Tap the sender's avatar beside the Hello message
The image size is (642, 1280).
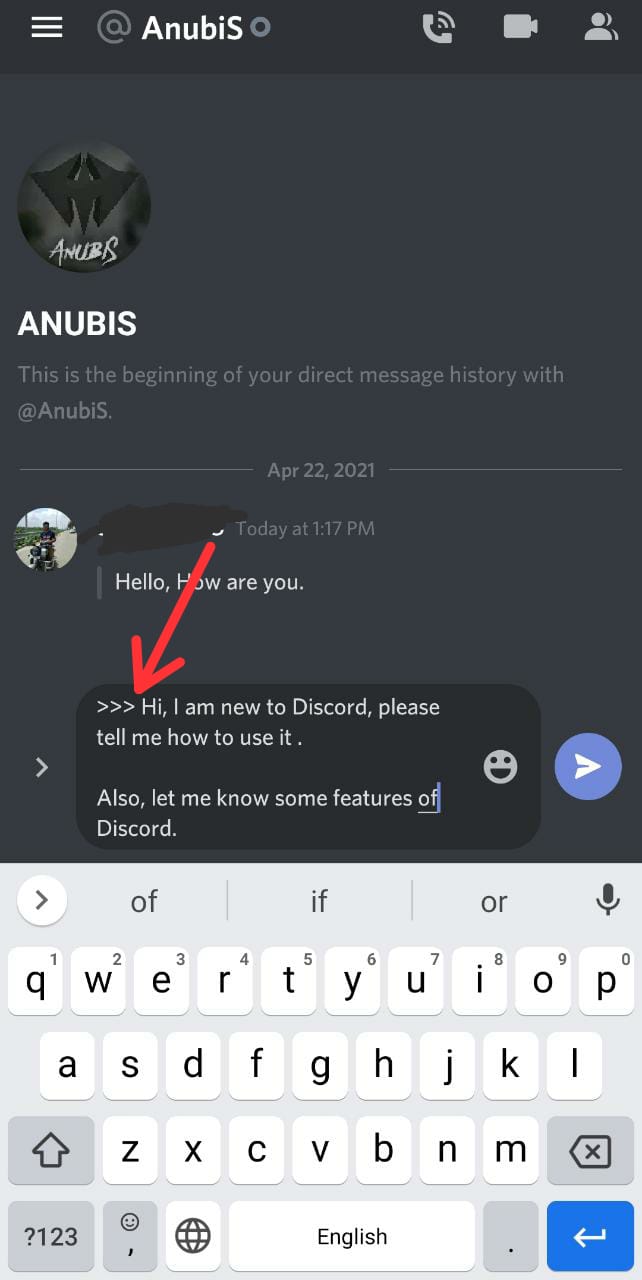[x=45, y=539]
